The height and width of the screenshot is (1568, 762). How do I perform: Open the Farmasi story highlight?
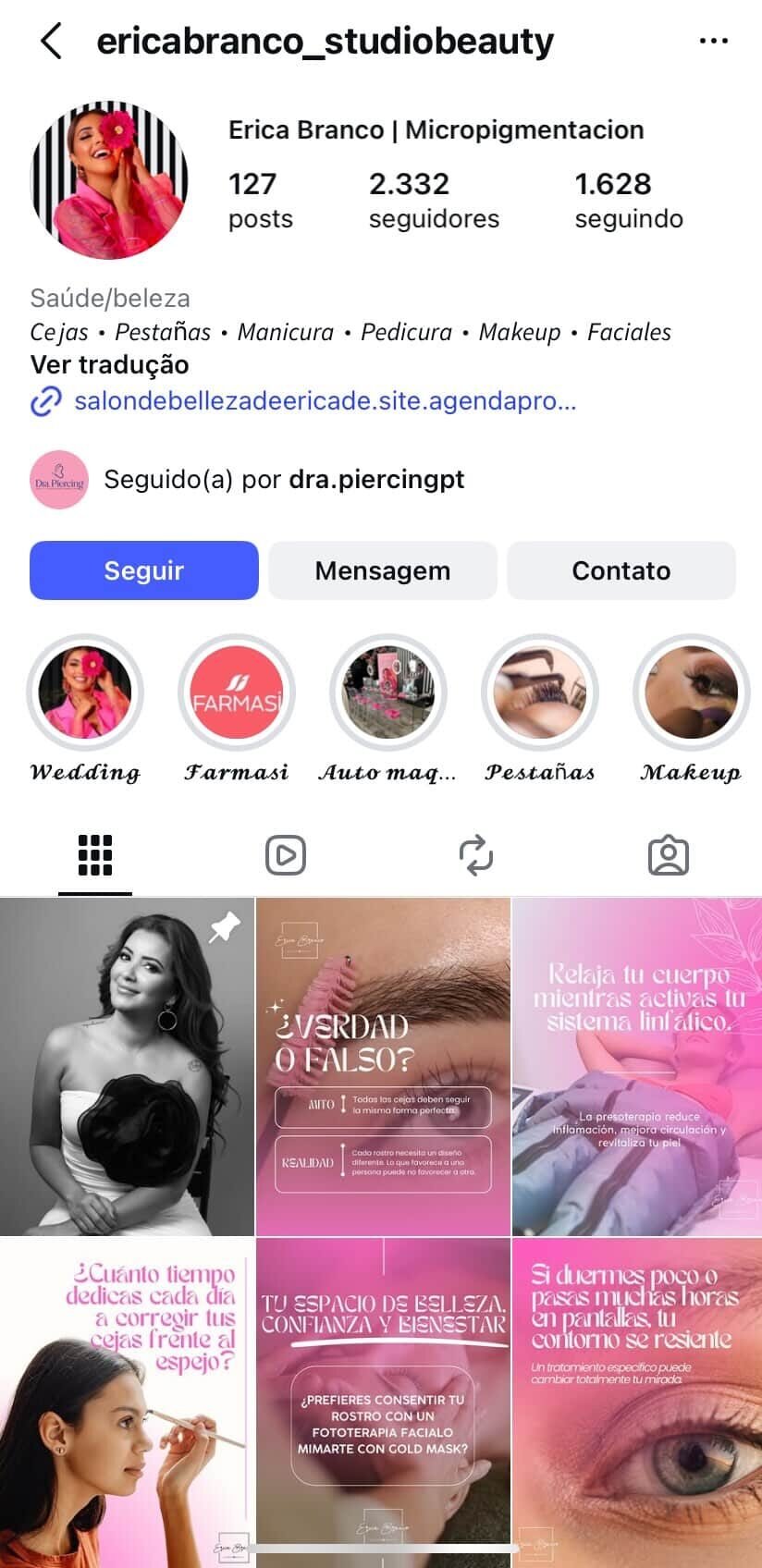(x=237, y=692)
